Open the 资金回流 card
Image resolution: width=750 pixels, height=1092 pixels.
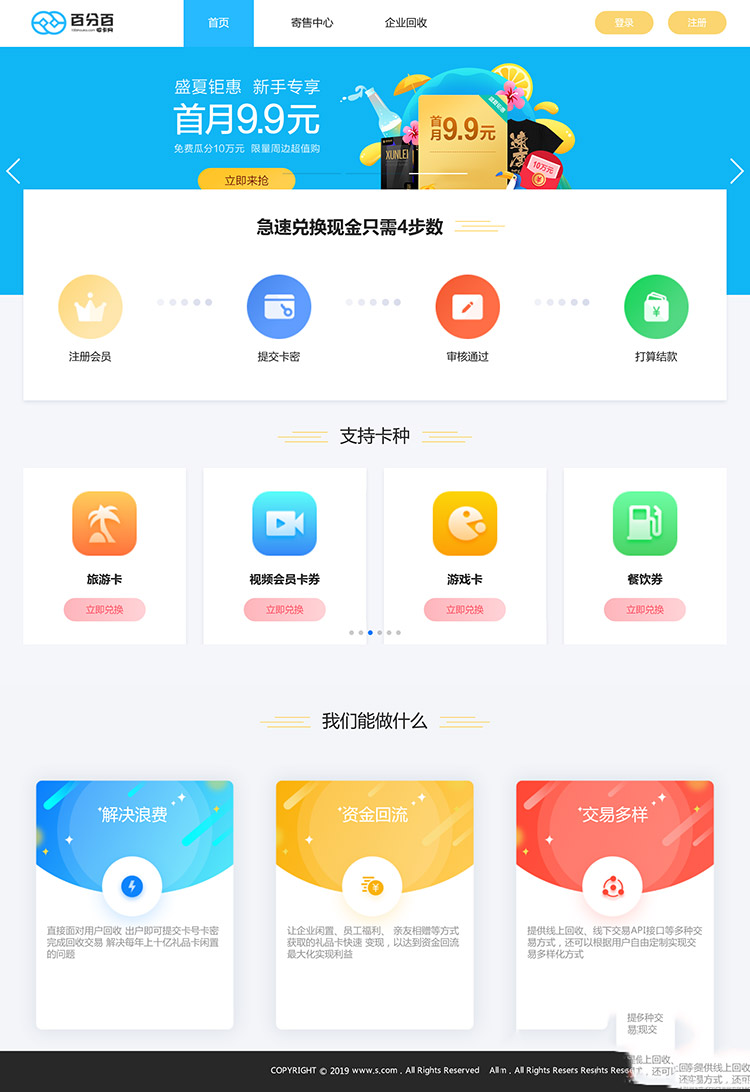point(374,904)
